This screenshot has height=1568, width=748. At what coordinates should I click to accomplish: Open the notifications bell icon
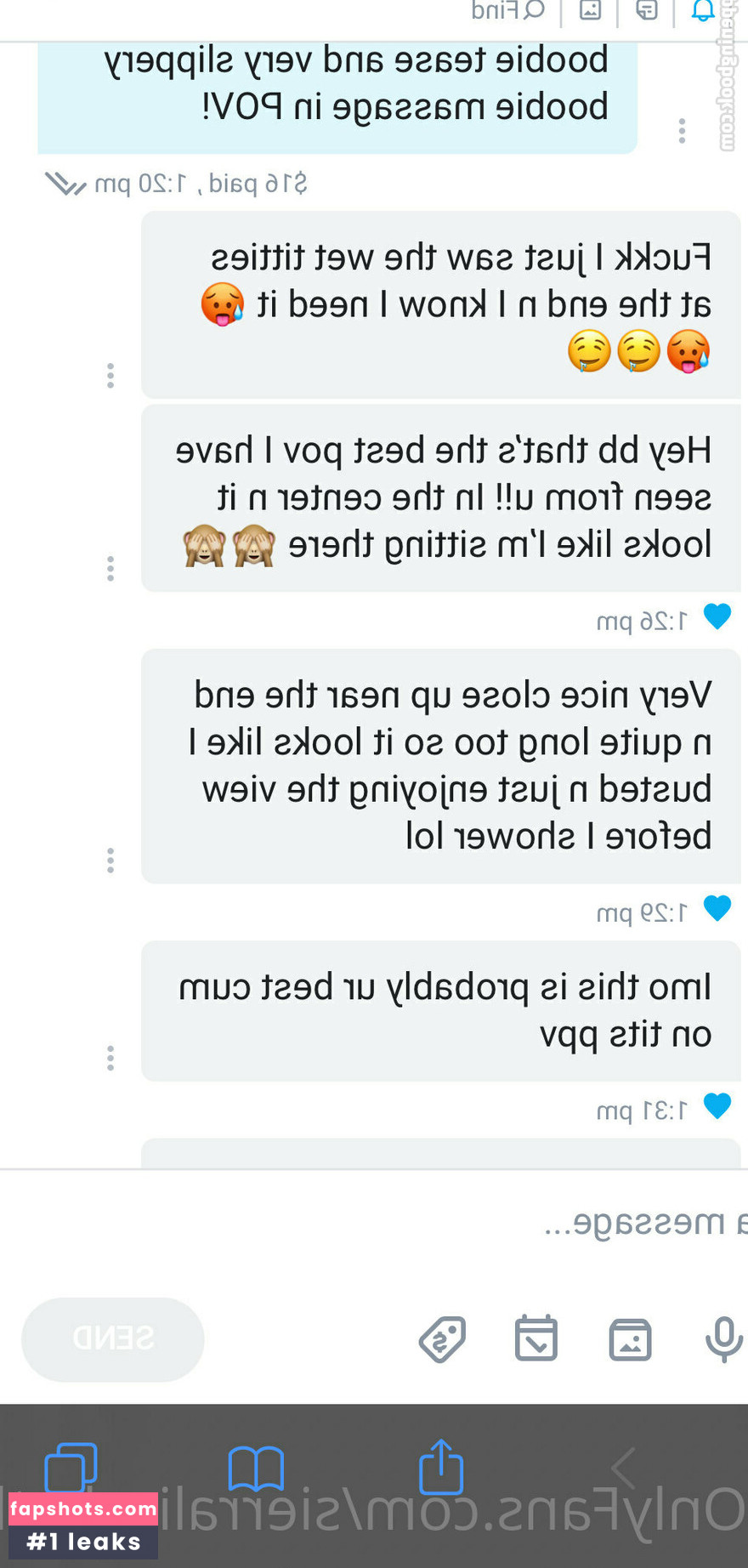703,10
